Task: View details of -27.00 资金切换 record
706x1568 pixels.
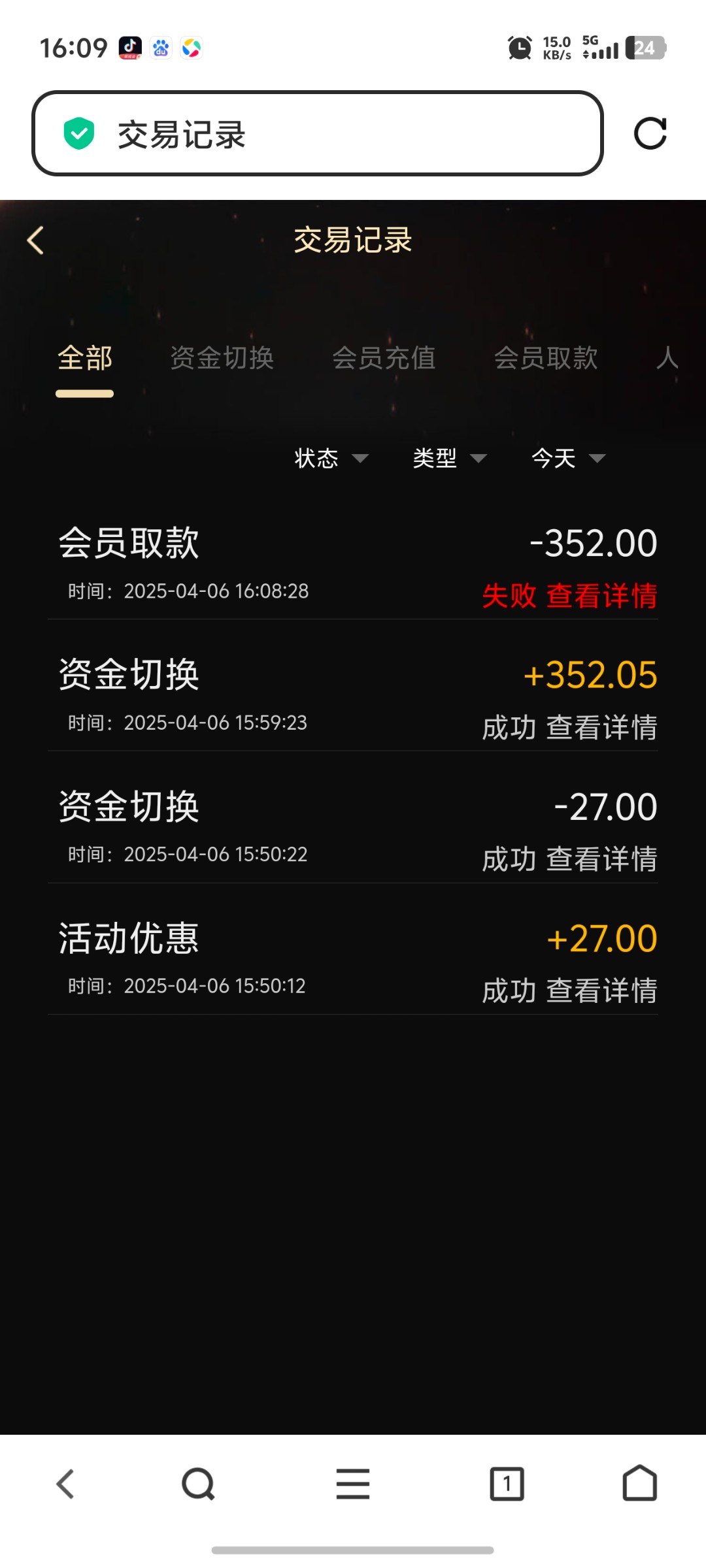Action: 601,859
